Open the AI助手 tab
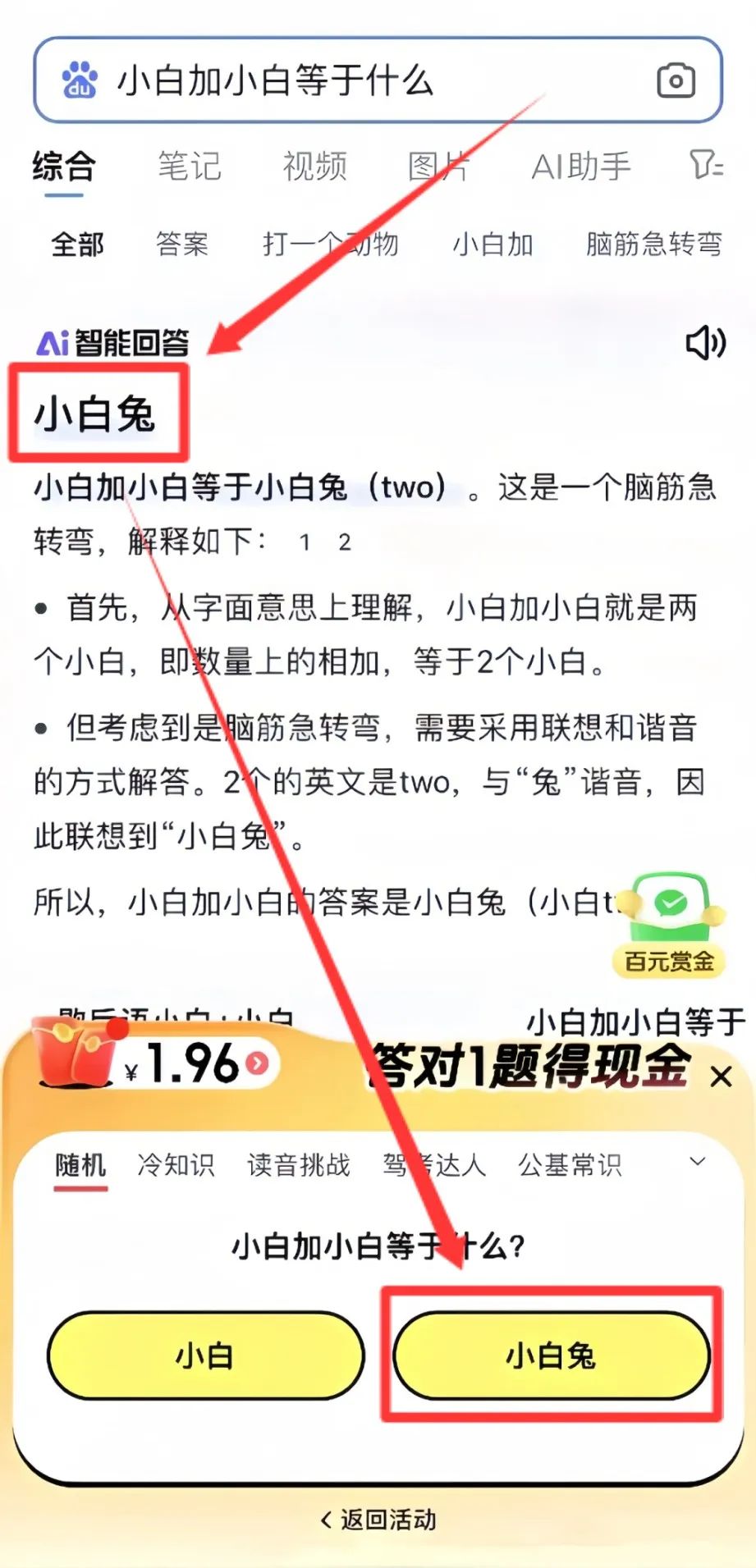This screenshot has height=1568, width=756. point(581,167)
